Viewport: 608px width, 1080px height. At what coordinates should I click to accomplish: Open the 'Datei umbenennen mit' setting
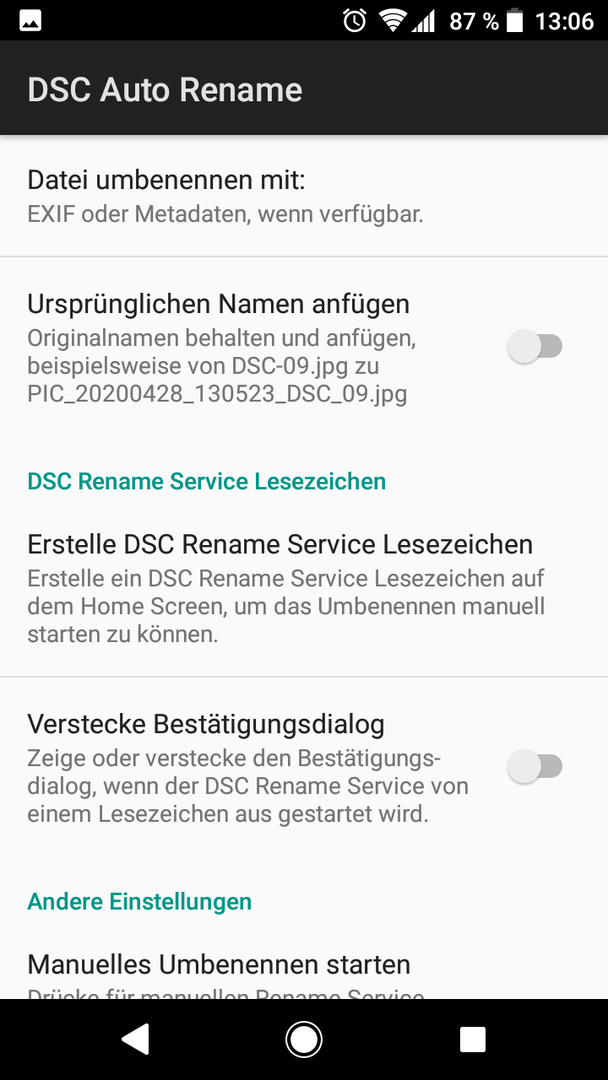tap(304, 196)
